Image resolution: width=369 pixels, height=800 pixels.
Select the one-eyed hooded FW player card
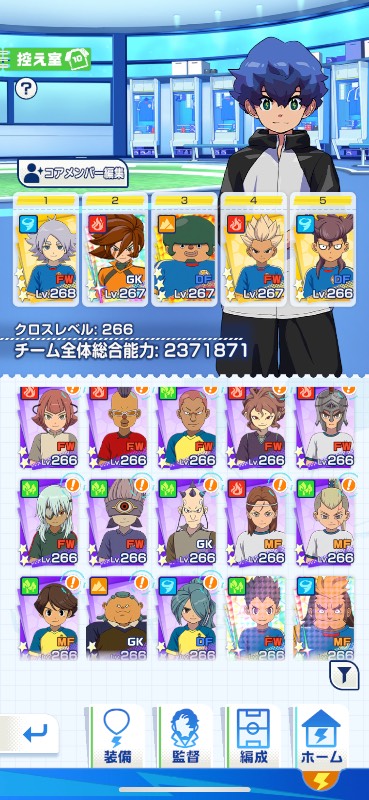coord(117,522)
